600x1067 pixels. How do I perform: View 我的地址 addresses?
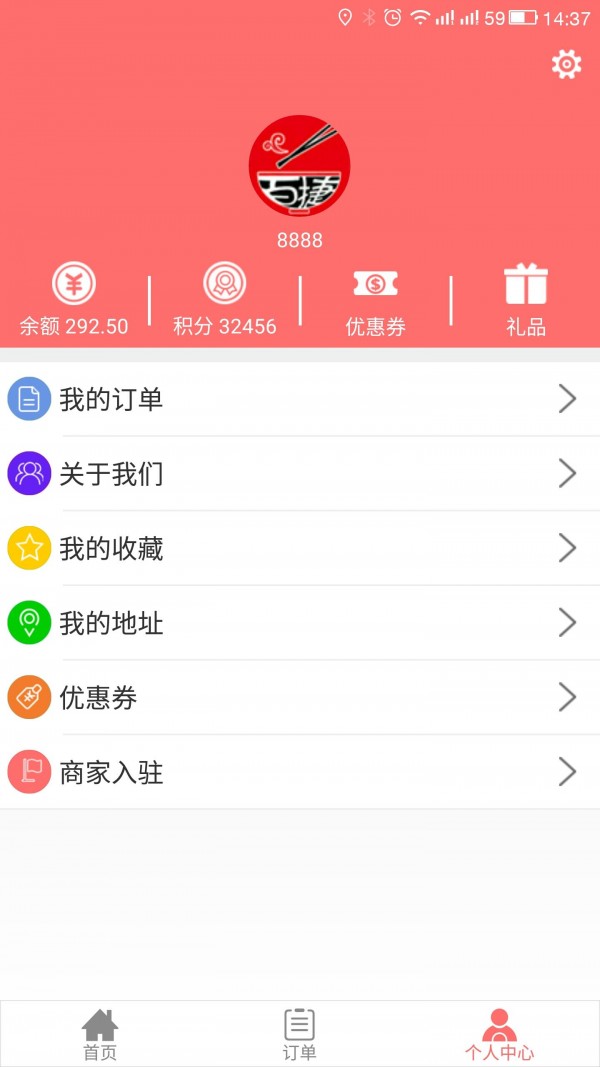coord(300,623)
